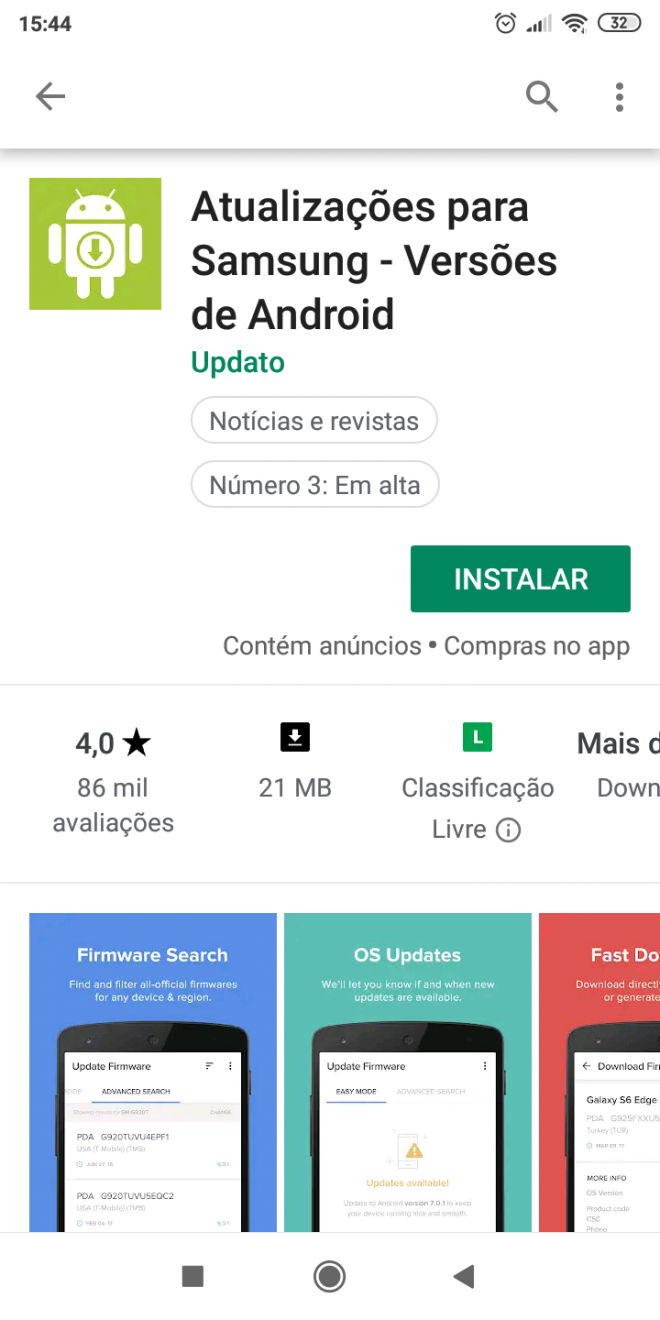
Task: Open the search magnifier icon
Action: [x=541, y=96]
